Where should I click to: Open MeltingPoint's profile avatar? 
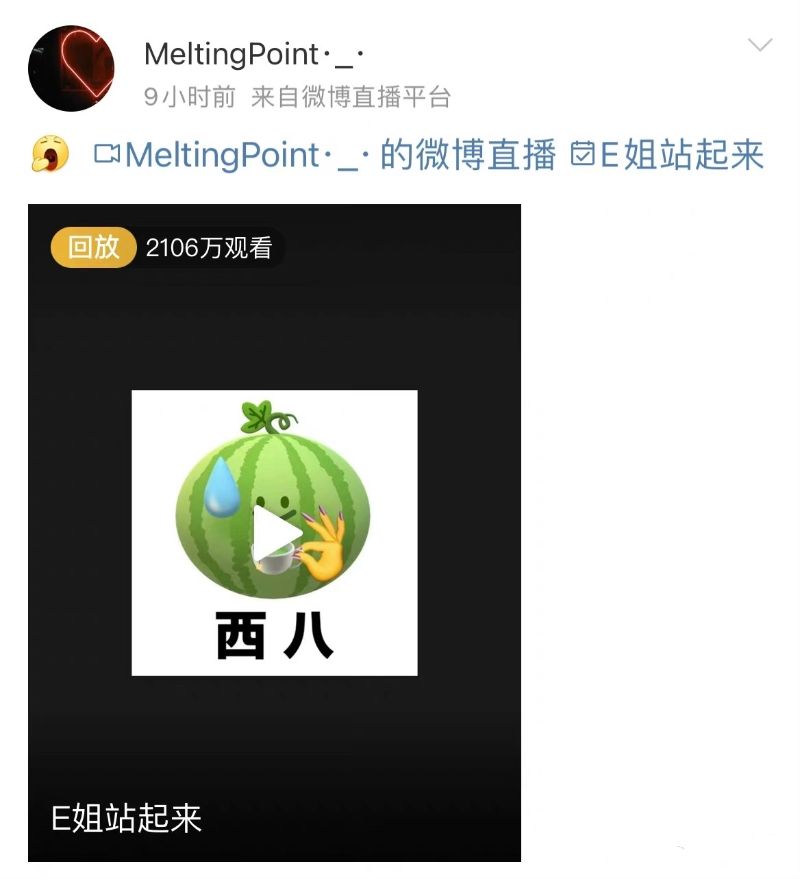[71, 68]
